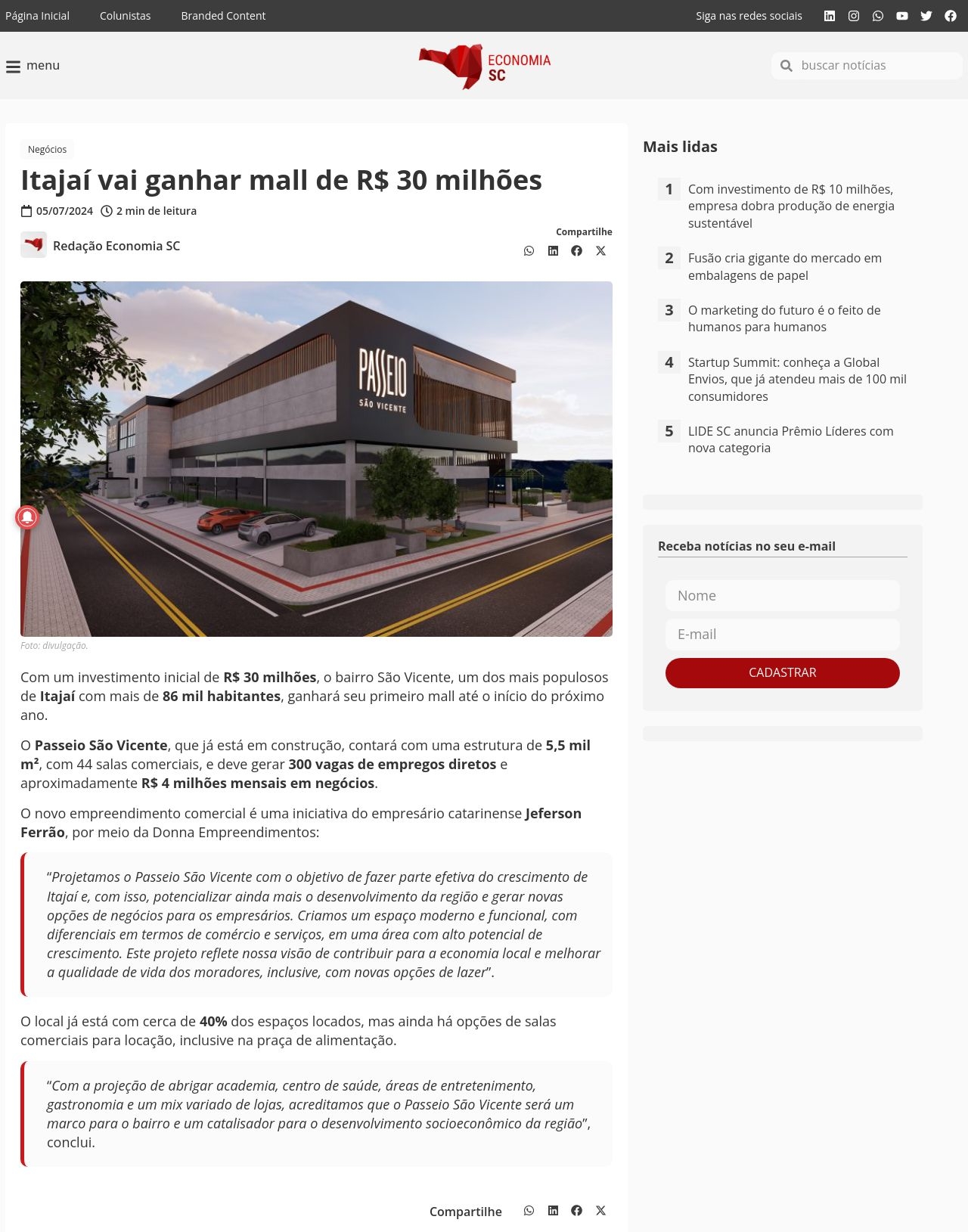Tap the CADASTRAR button
Image resolution: width=968 pixels, height=1232 pixels.
(783, 673)
